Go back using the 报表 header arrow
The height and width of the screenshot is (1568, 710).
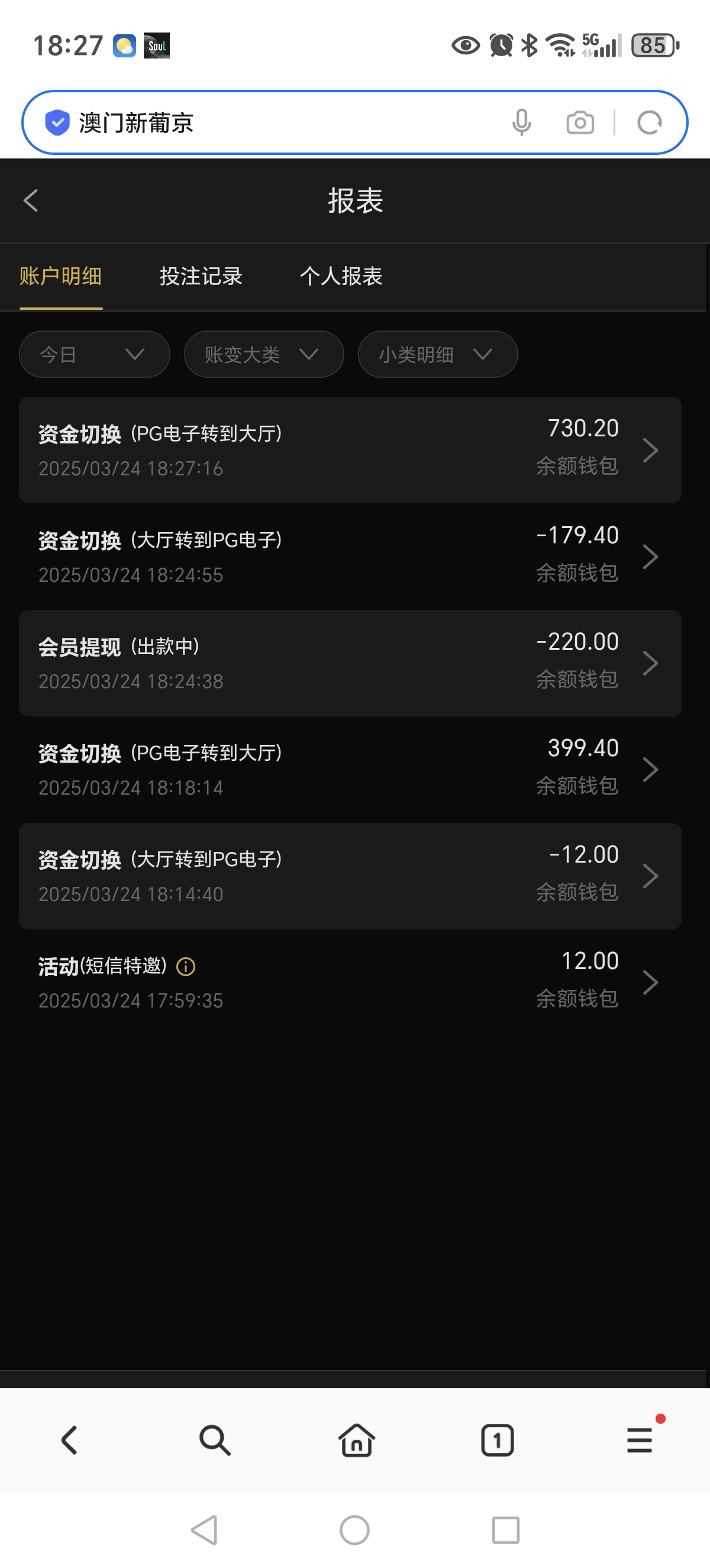coord(30,200)
